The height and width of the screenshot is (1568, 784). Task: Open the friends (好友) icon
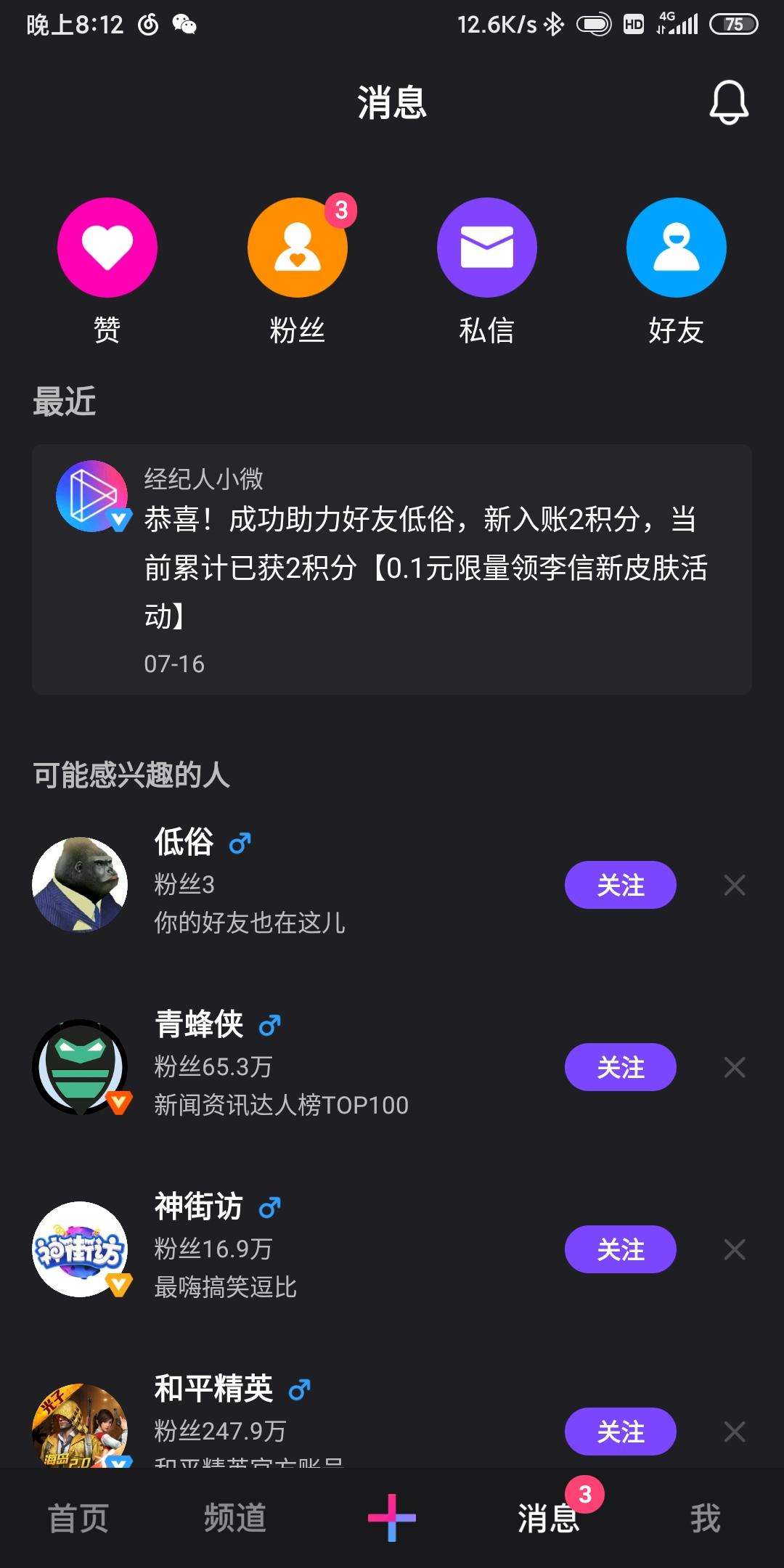(676, 247)
